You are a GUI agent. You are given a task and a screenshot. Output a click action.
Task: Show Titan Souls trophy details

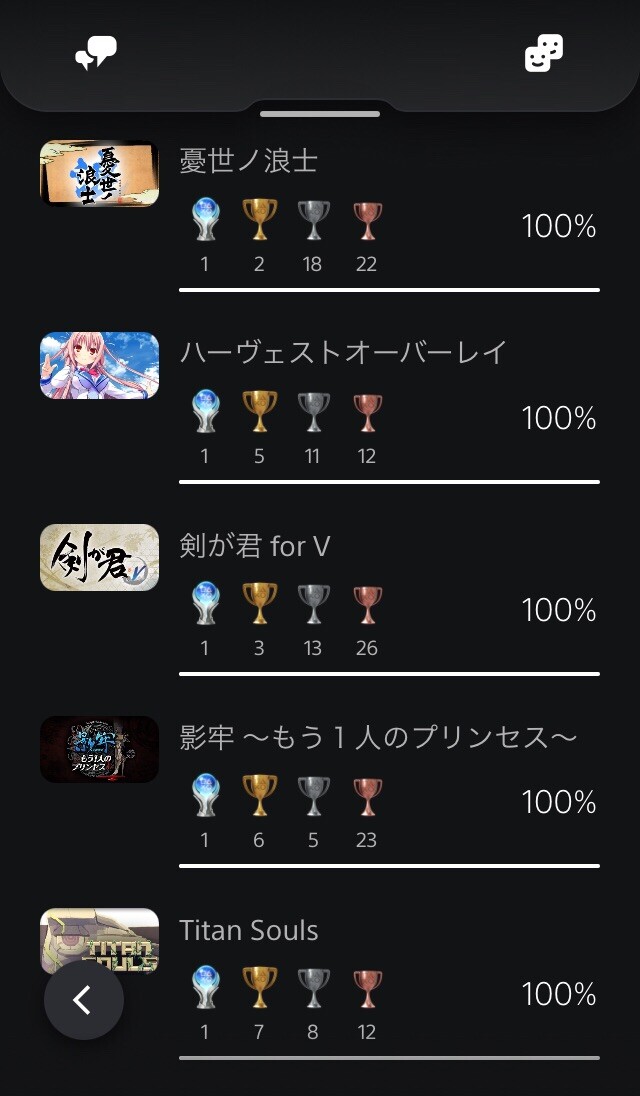[x=320, y=982]
